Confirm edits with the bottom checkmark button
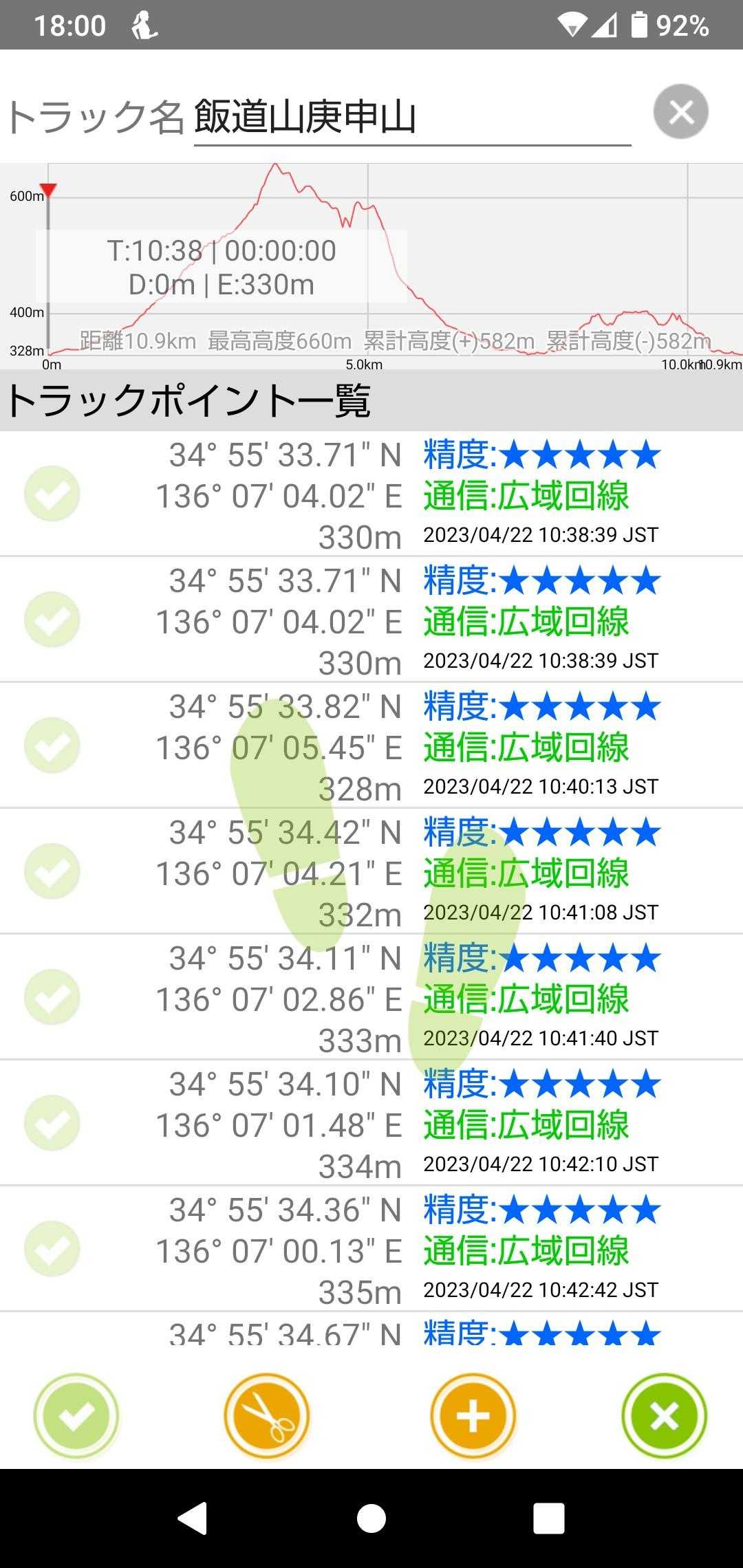Image resolution: width=743 pixels, height=1568 pixels. pos(76,1415)
